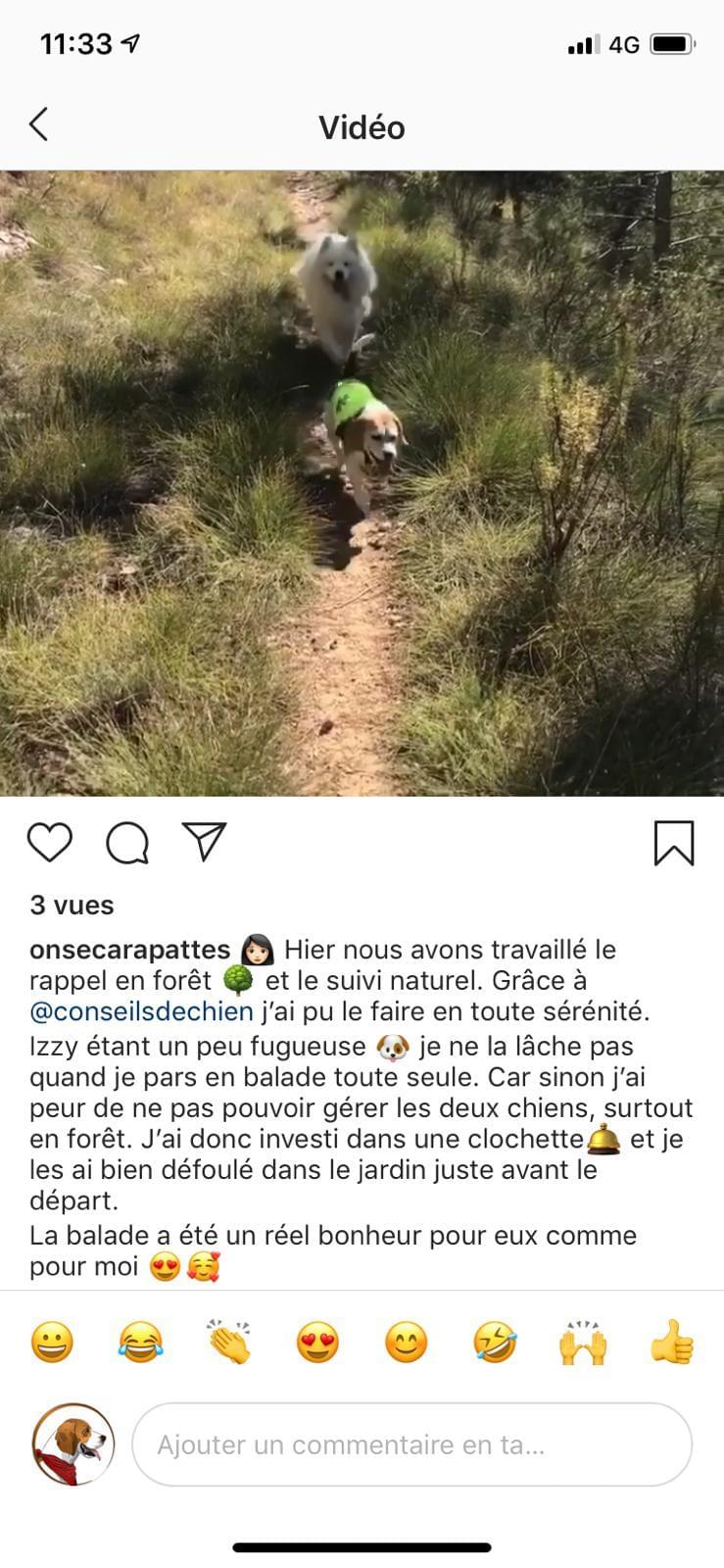Insert the smiling blushing face emoji
The image size is (724, 1568).
pyautogui.click(x=406, y=1343)
